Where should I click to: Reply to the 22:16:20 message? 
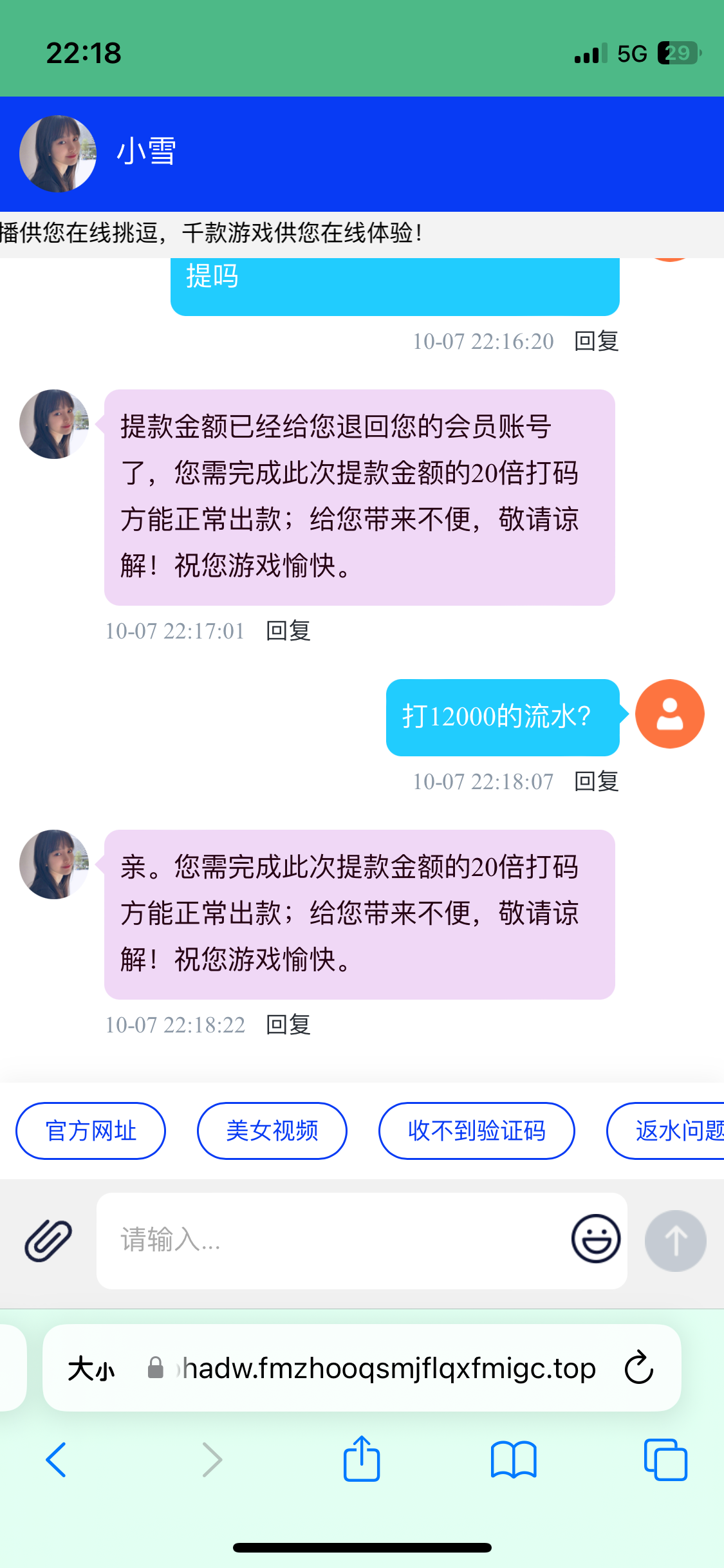coord(596,341)
